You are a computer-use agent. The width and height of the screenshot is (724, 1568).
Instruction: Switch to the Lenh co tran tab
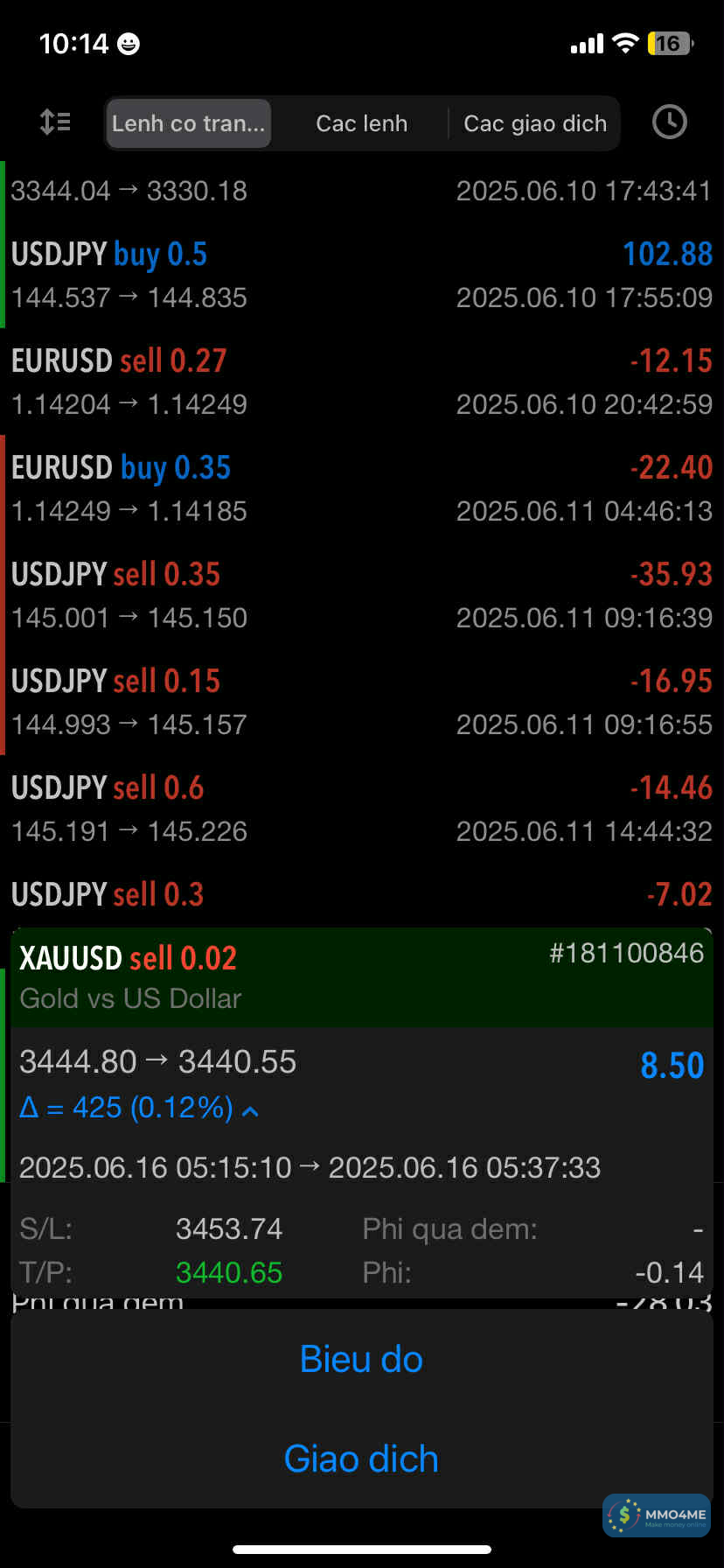click(188, 123)
